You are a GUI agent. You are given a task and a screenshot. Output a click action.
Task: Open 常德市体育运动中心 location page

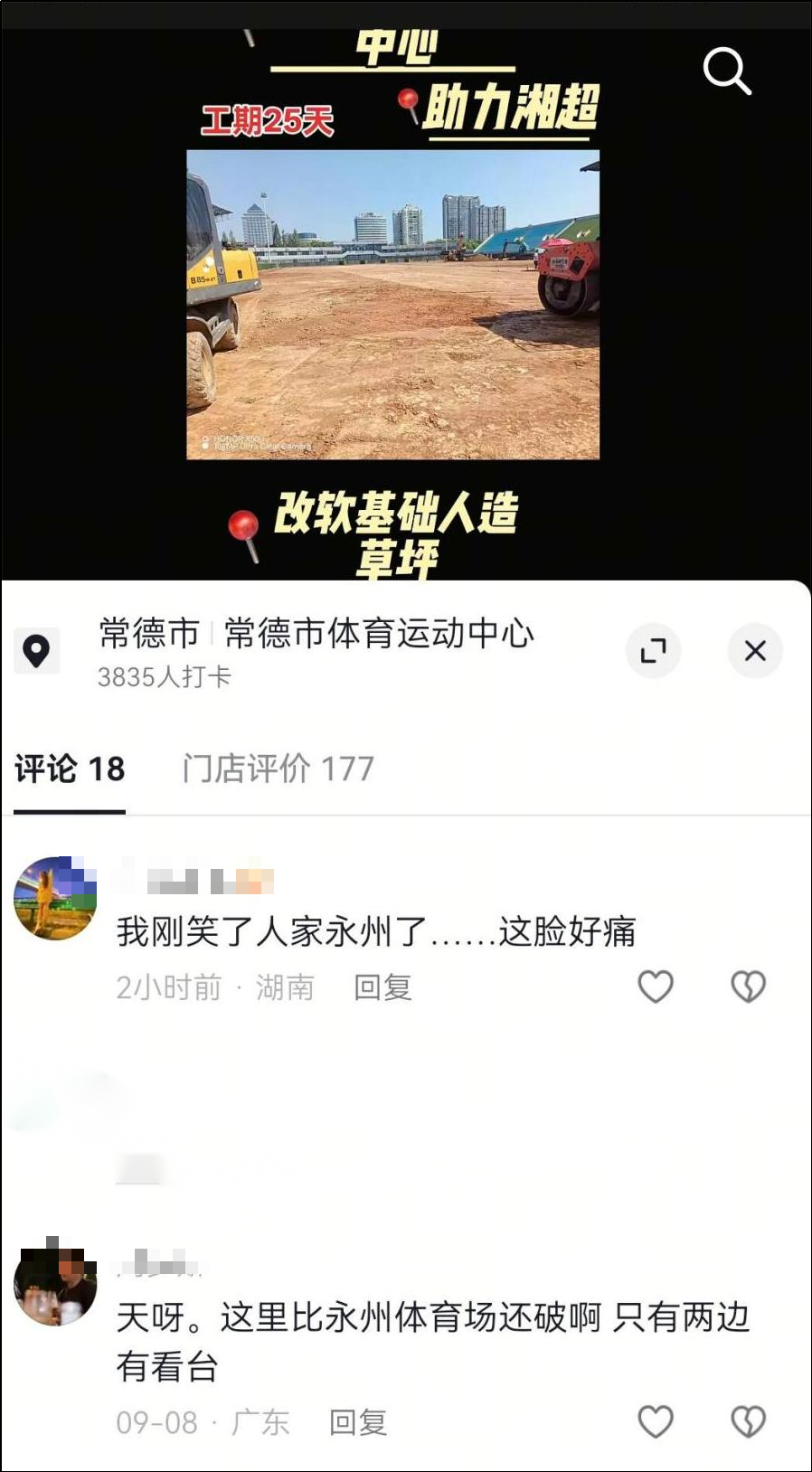pos(378,634)
